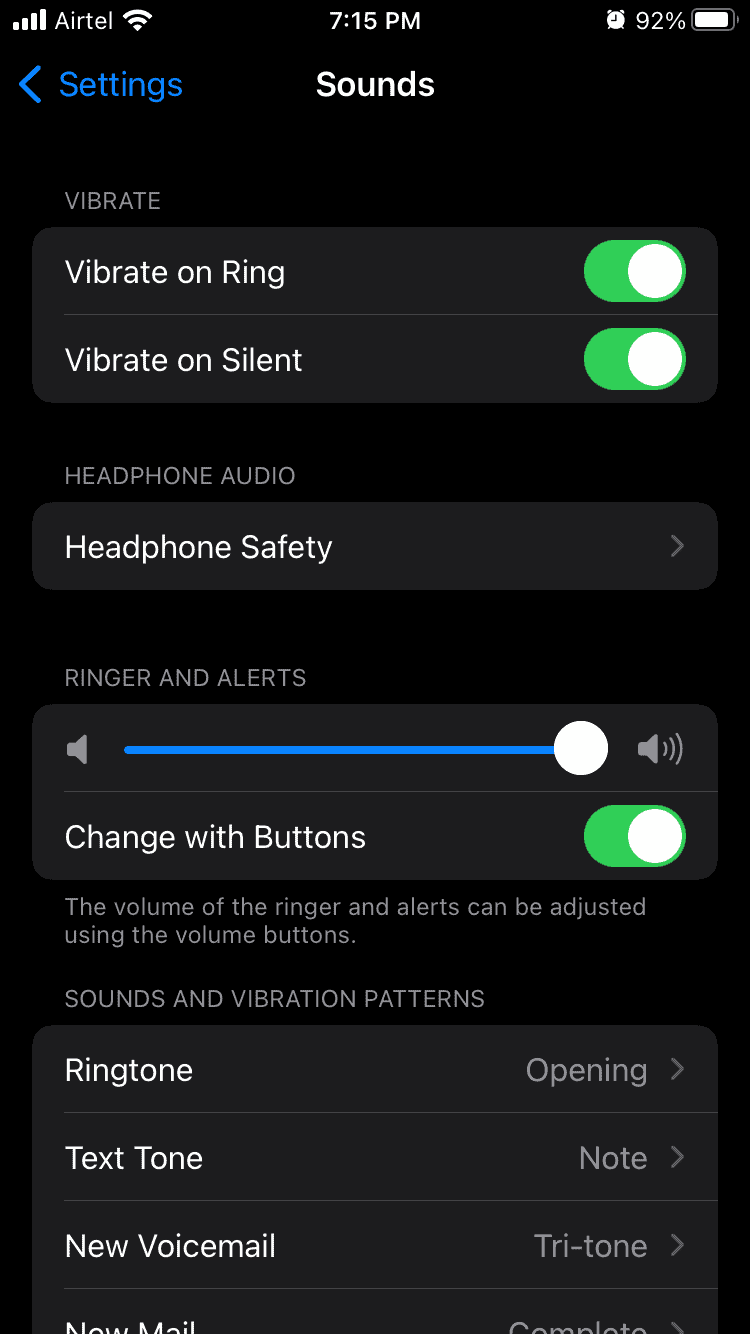Disable Change with Buttons

click(x=635, y=836)
